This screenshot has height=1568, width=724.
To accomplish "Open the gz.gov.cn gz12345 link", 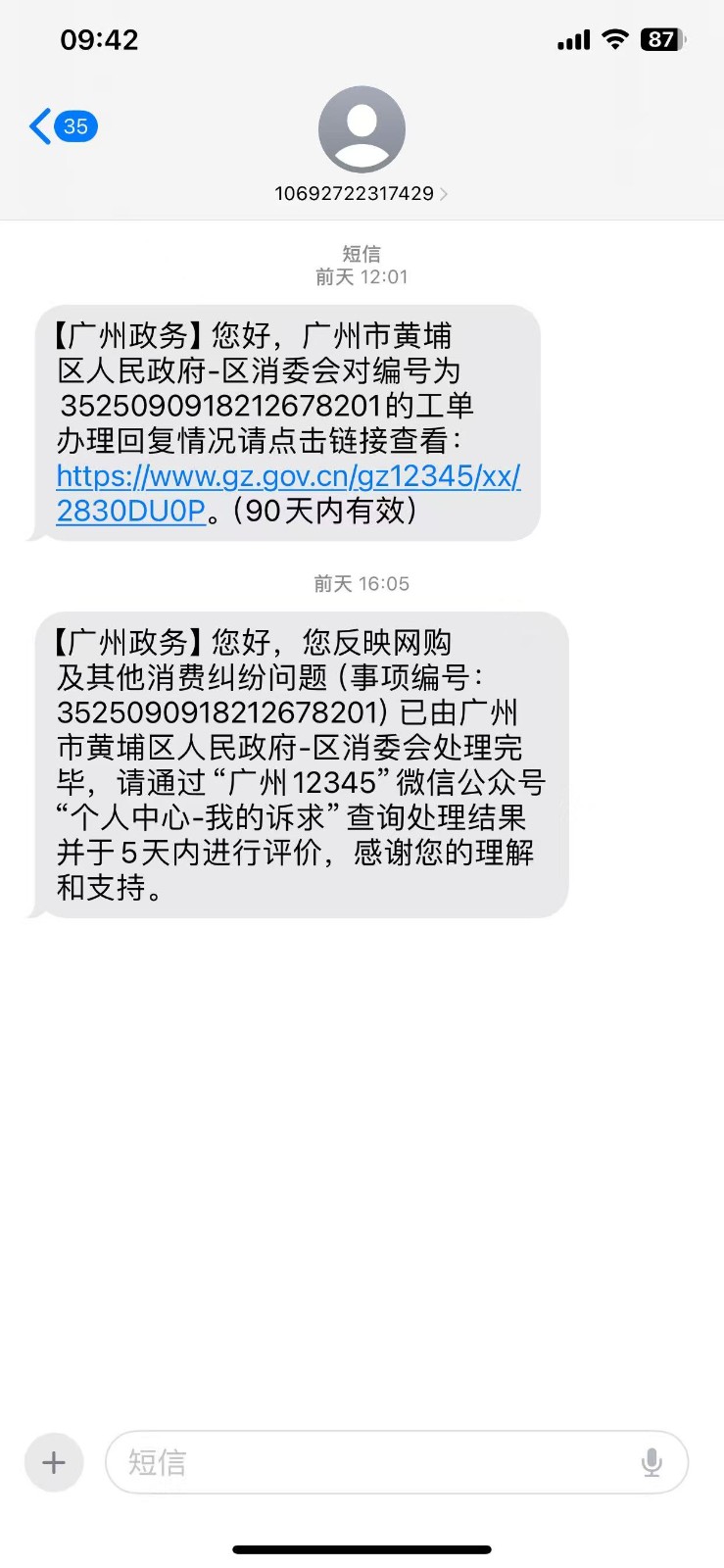I will tap(288, 477).
